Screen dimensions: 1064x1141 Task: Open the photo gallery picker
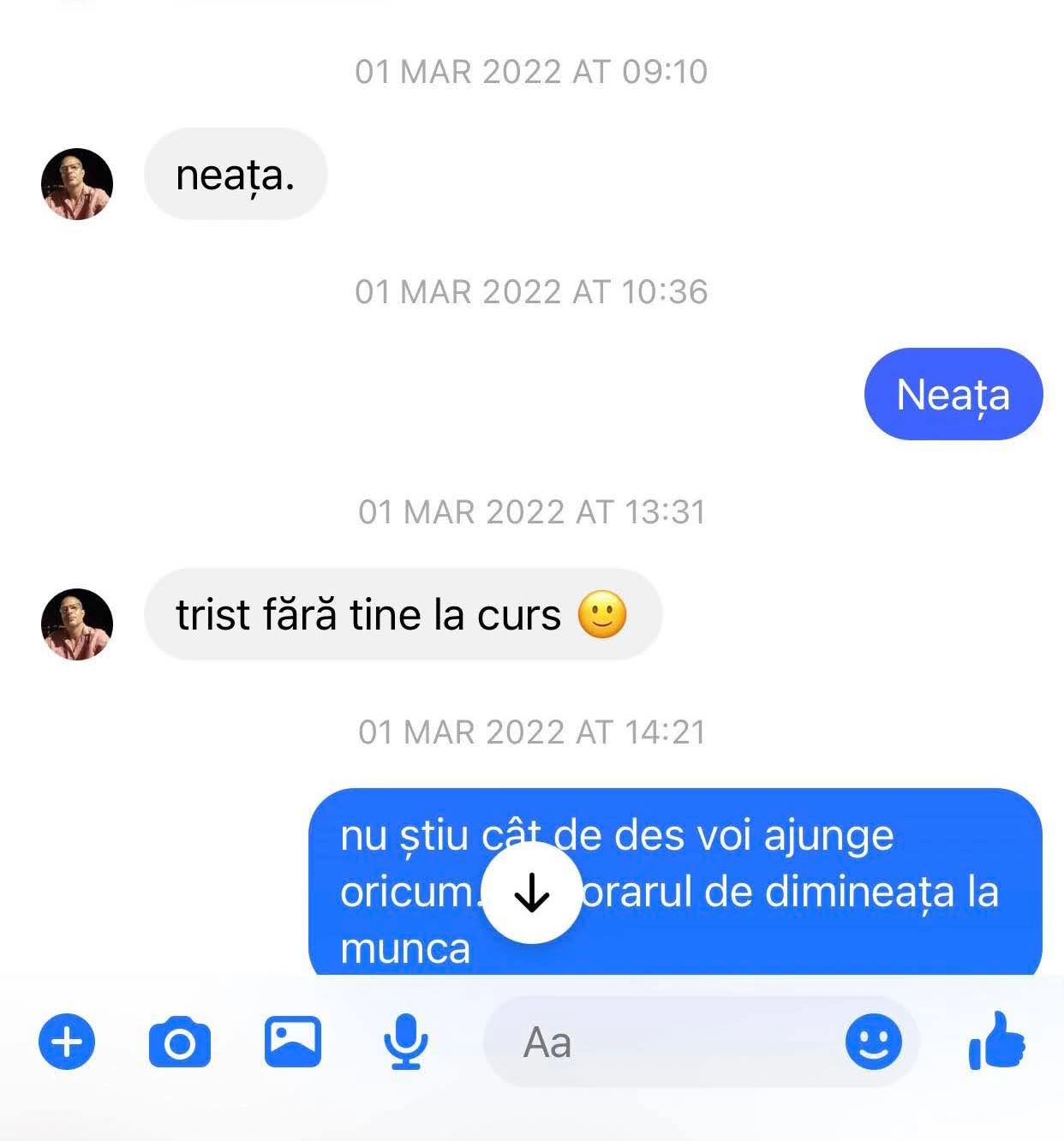pyautogui.click(x=292, y=1042)
